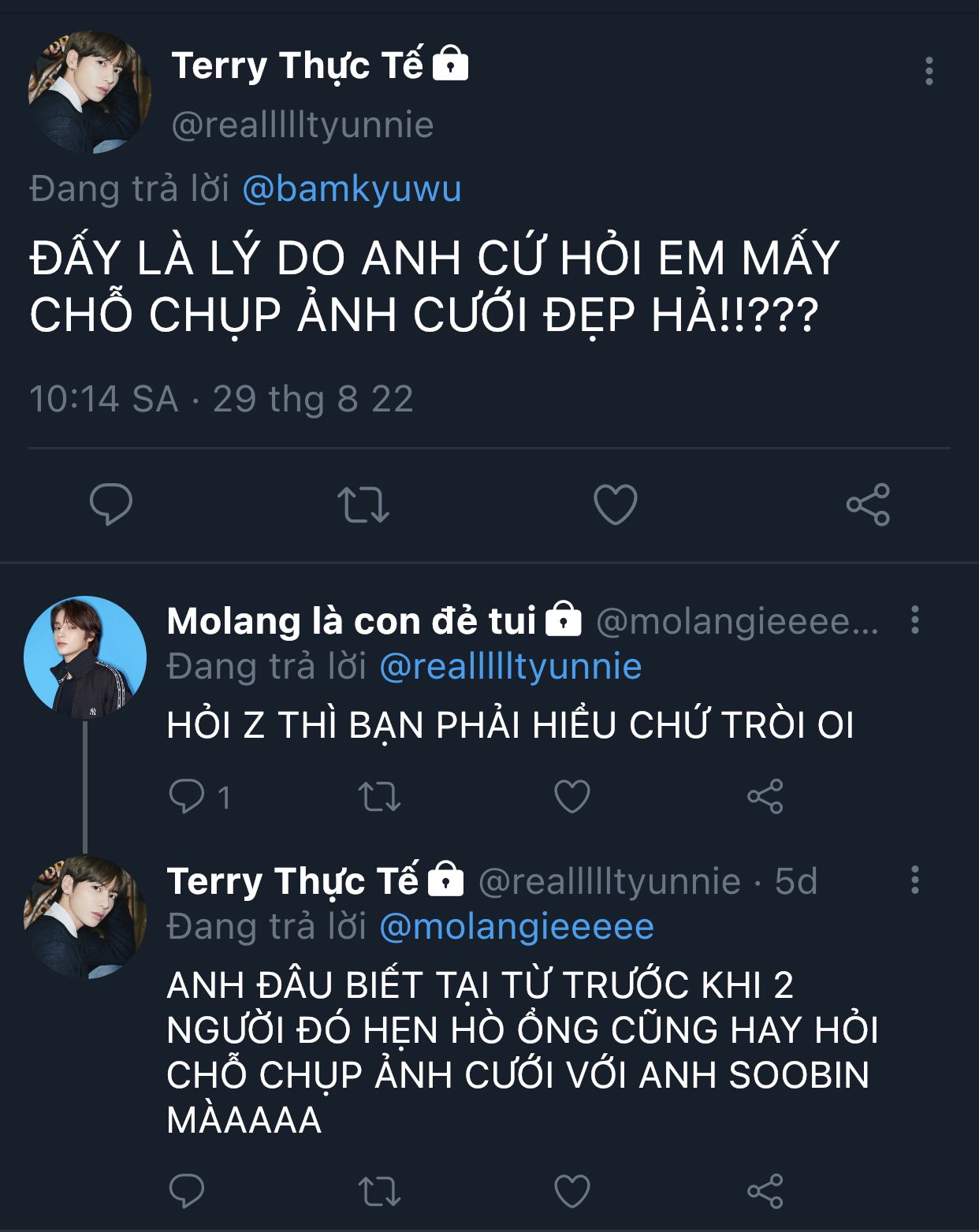
Task: Reply to Terry's tweet mentioning SOOBIN
Action: click(187, 1191)
